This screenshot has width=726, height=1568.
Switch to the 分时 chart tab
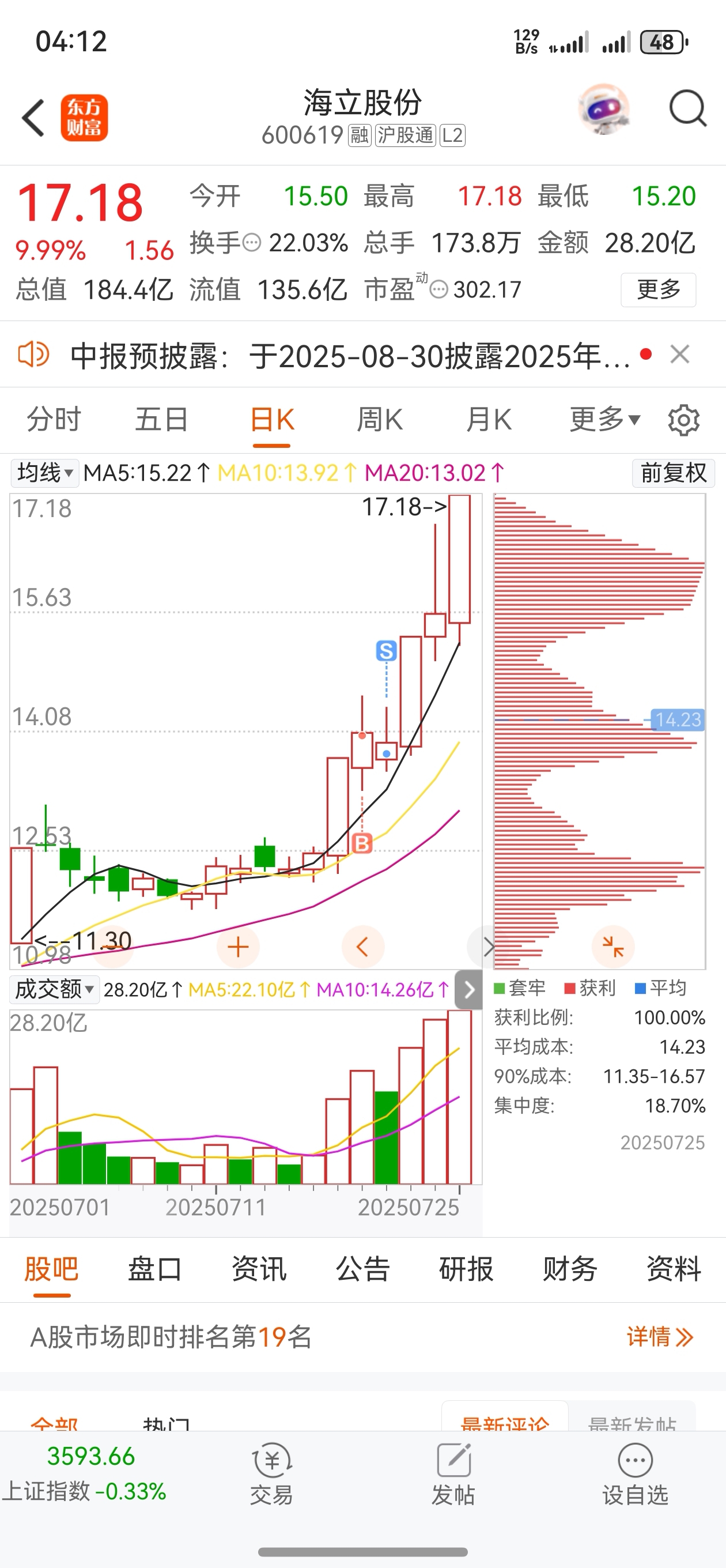point(54,420)
